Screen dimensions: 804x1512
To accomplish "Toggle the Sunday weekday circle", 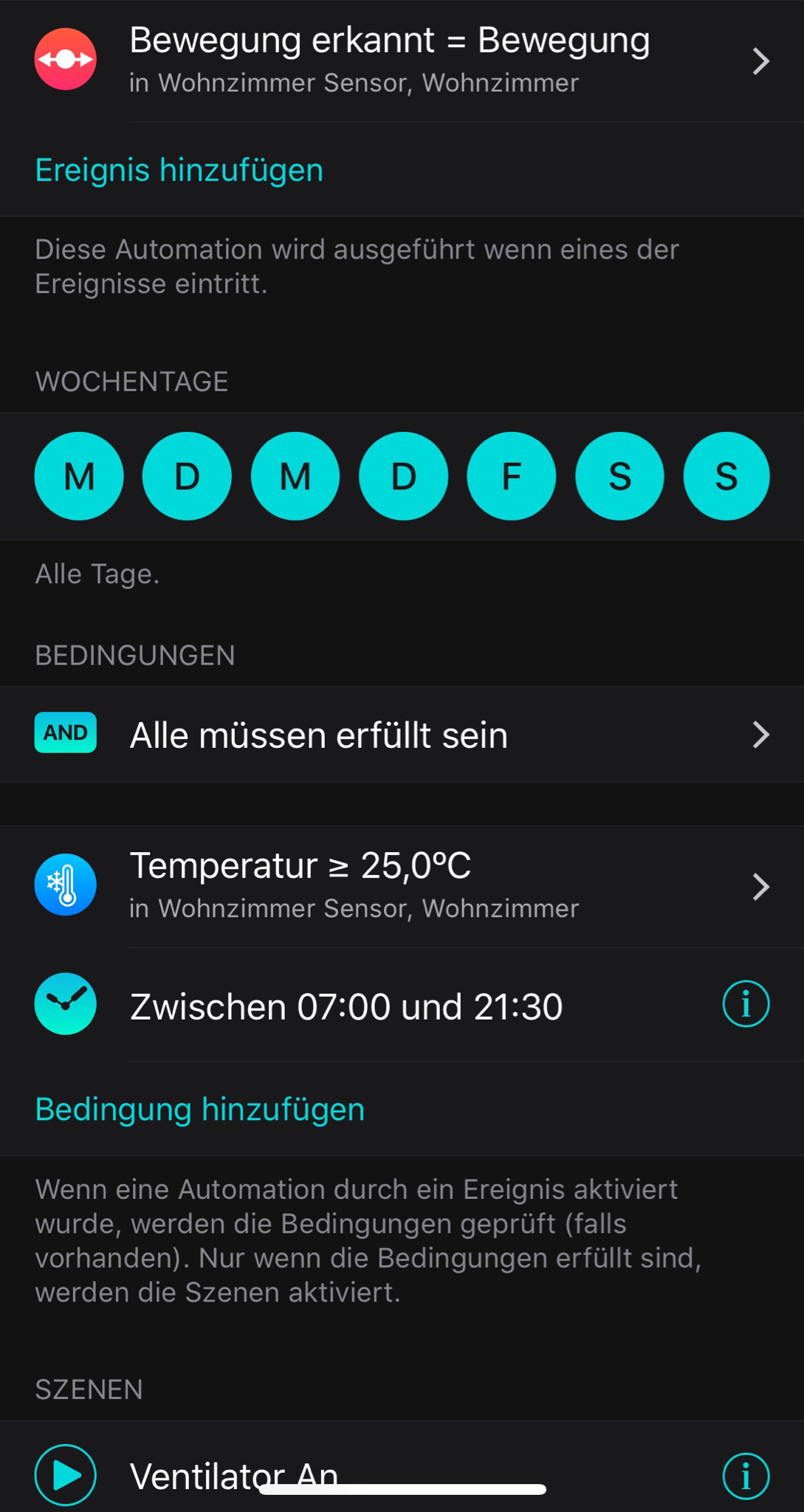I will (x=726, y=476).
